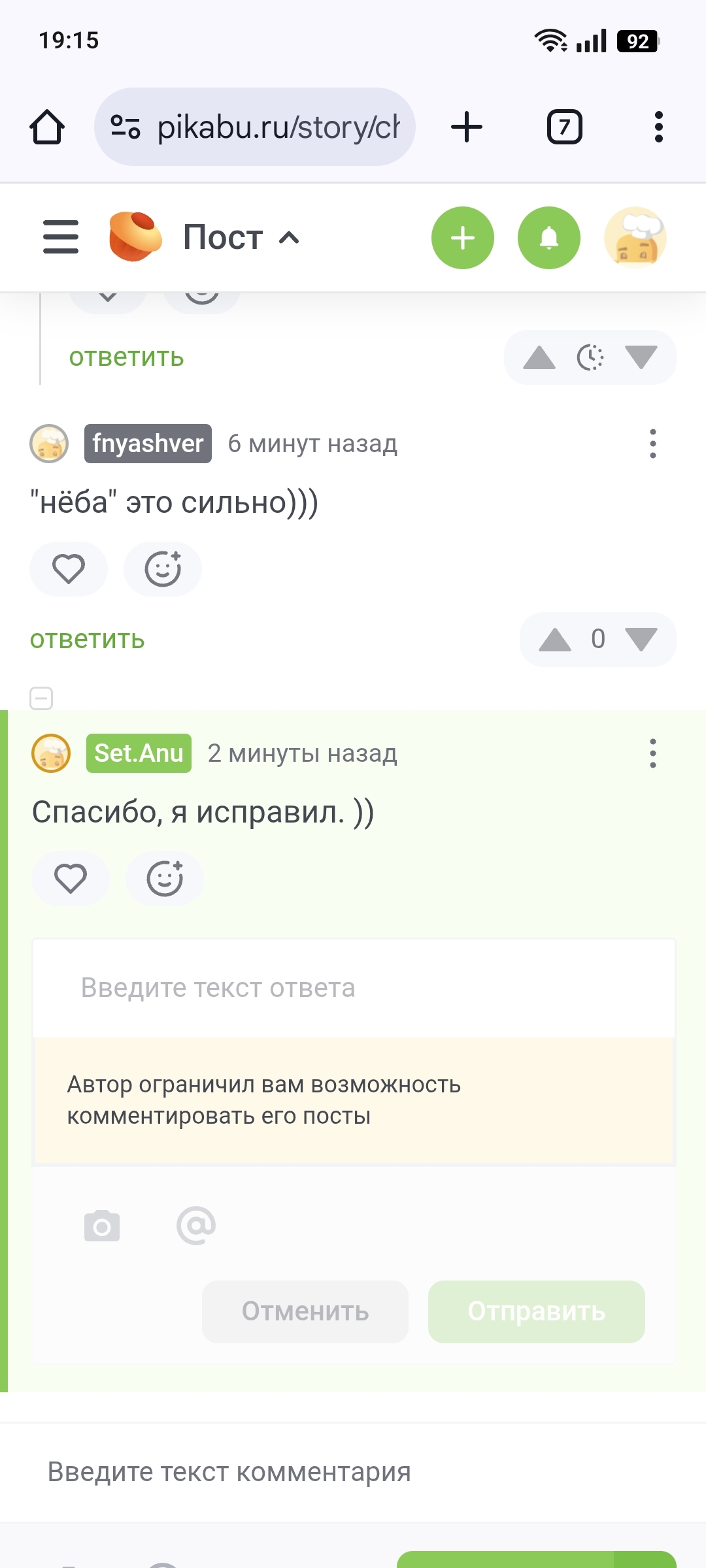Focus the Введите текст комментария field

coord(353,1473)
